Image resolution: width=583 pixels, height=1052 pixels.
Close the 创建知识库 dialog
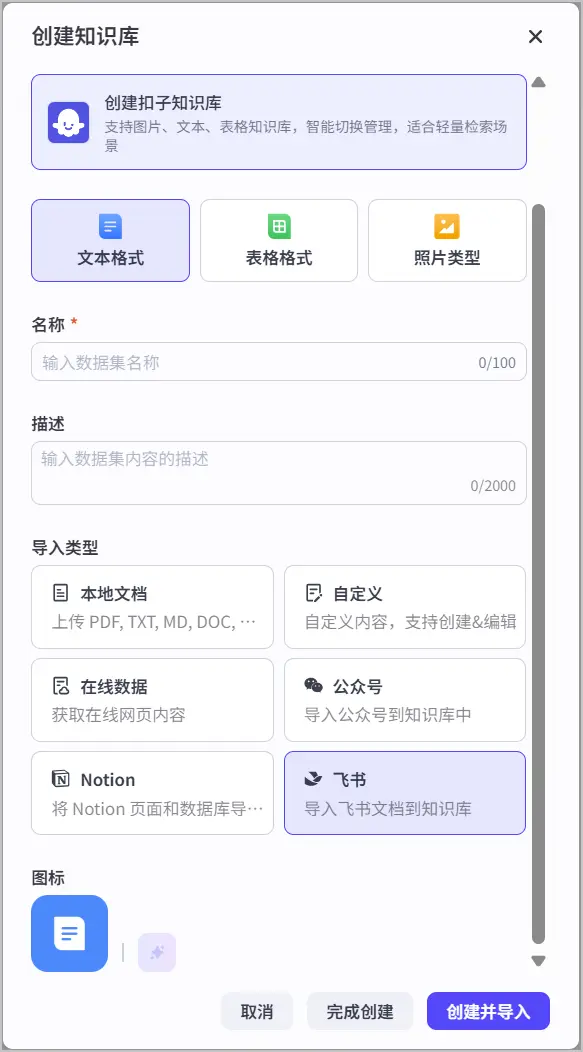[x=535, y=36]
